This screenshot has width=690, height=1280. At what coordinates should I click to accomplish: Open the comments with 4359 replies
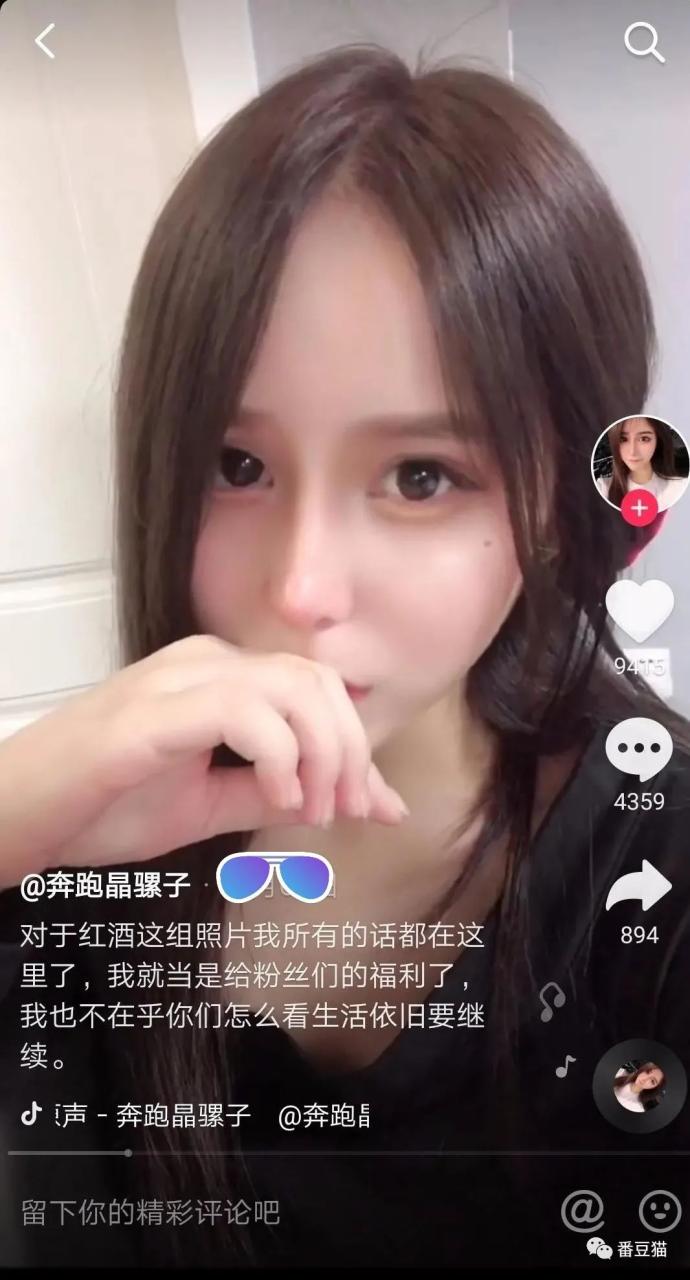640,750
